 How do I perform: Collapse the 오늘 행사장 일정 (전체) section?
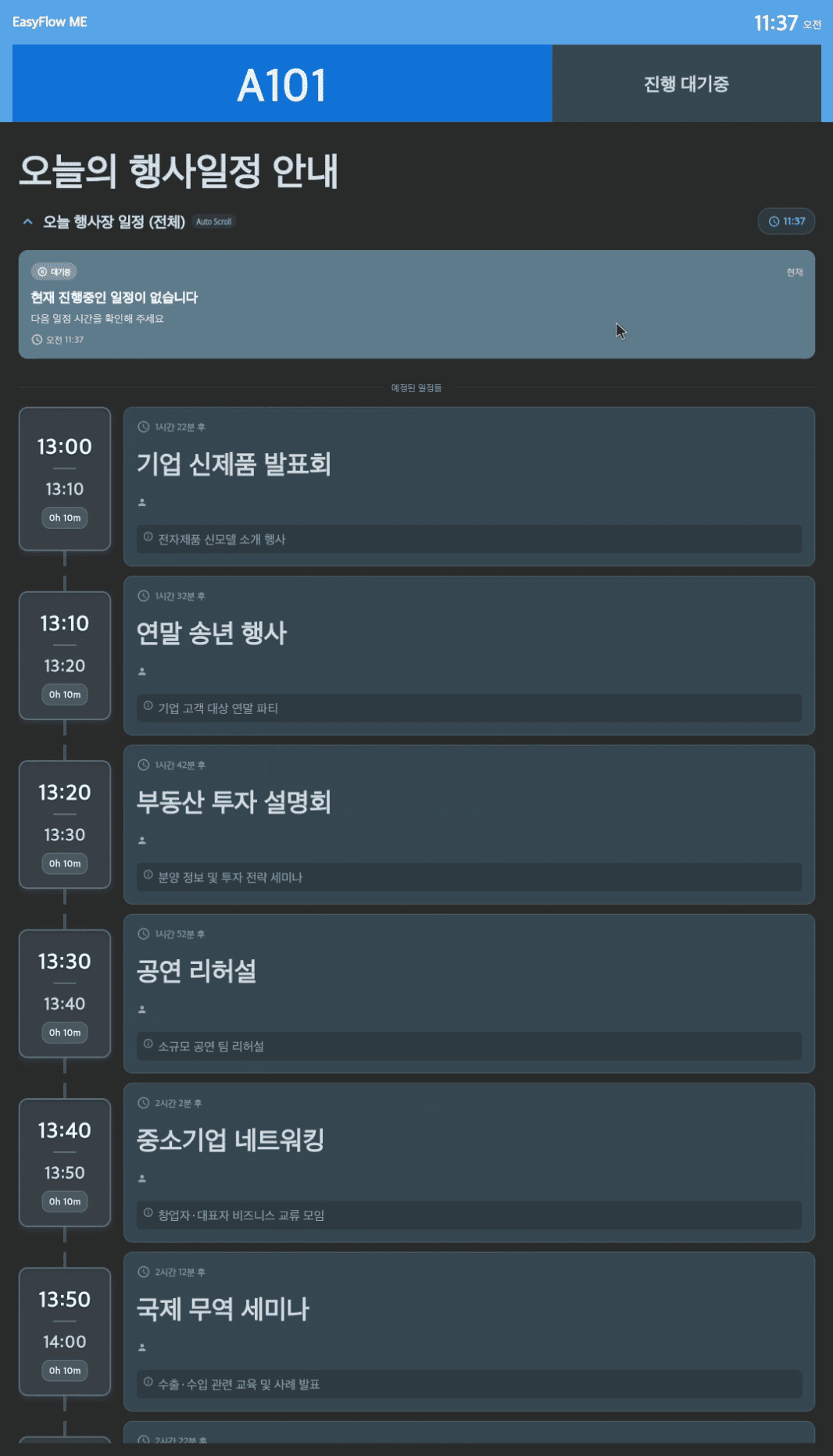point(26,221)
